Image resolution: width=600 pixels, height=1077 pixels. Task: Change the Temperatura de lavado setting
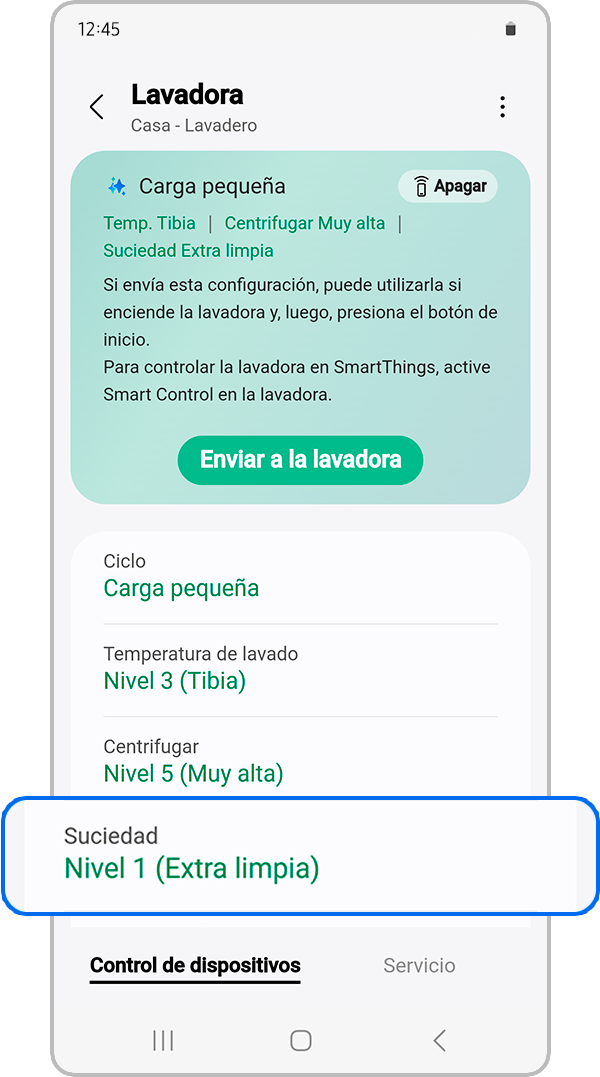tap(300, 670)
